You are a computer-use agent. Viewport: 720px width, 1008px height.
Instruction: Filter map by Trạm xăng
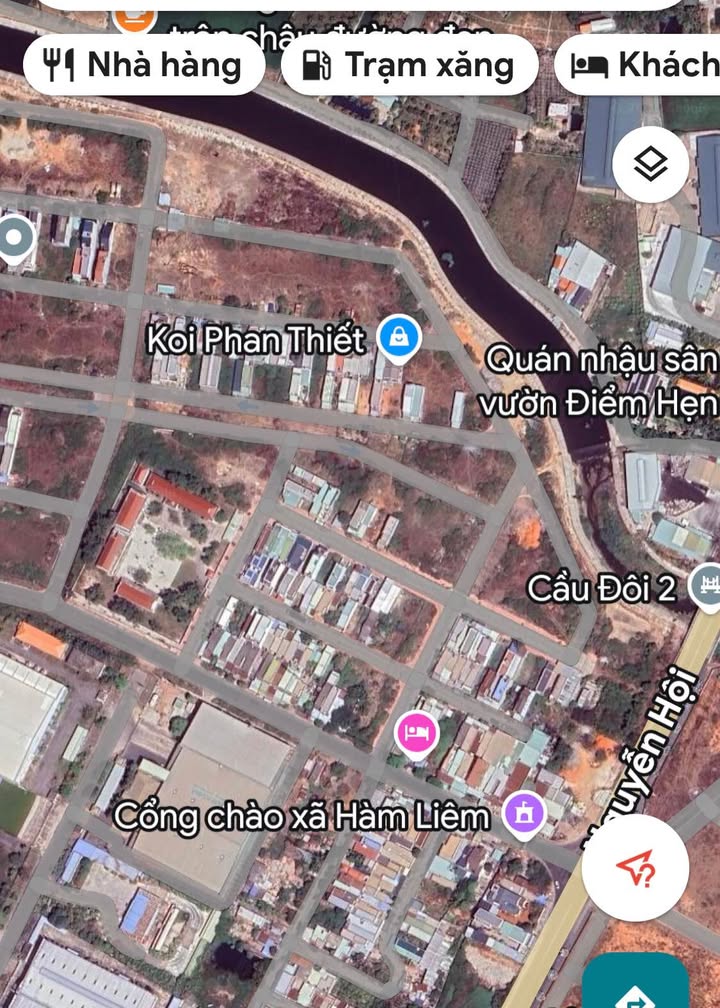pos(409,65)
